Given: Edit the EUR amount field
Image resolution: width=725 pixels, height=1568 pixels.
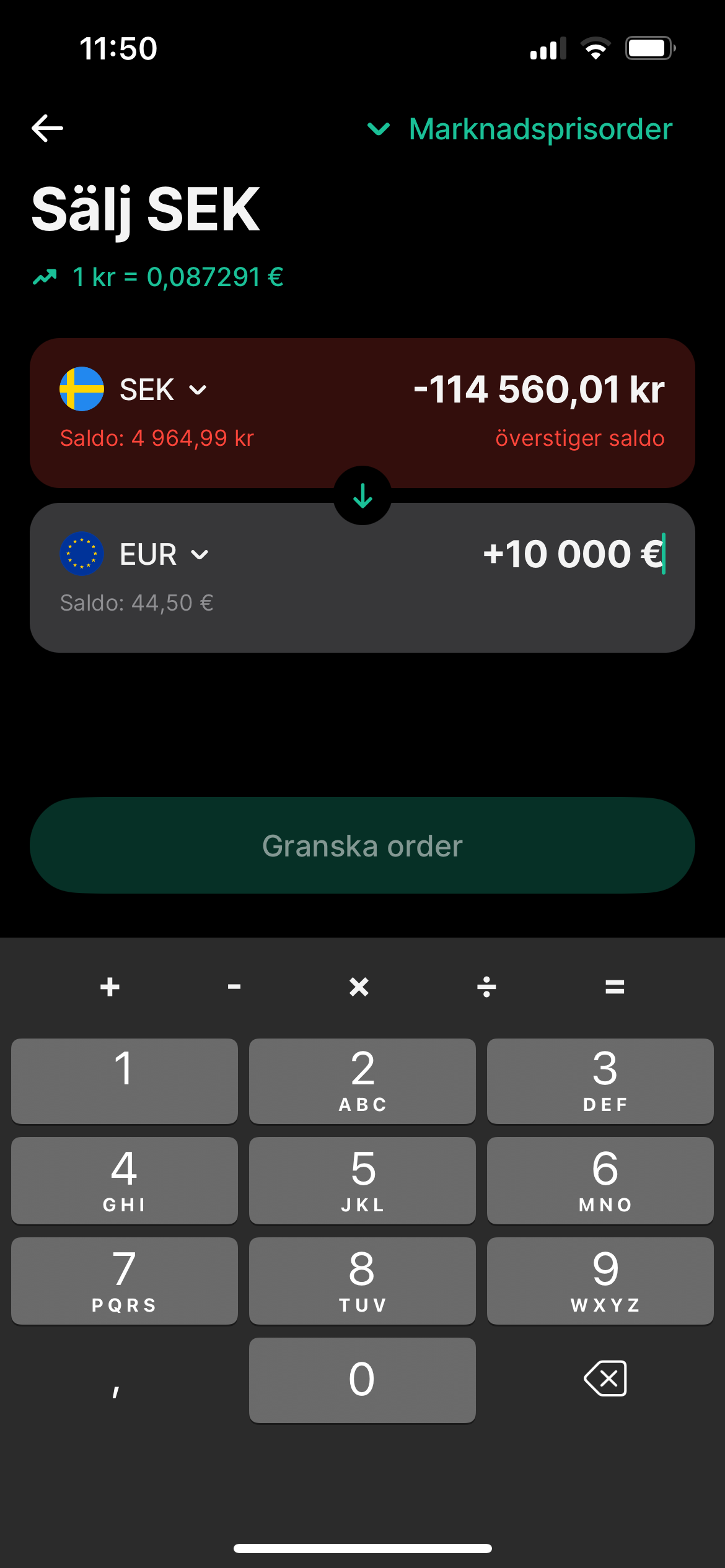Looking at the screenshot, I should pos(574,554).
